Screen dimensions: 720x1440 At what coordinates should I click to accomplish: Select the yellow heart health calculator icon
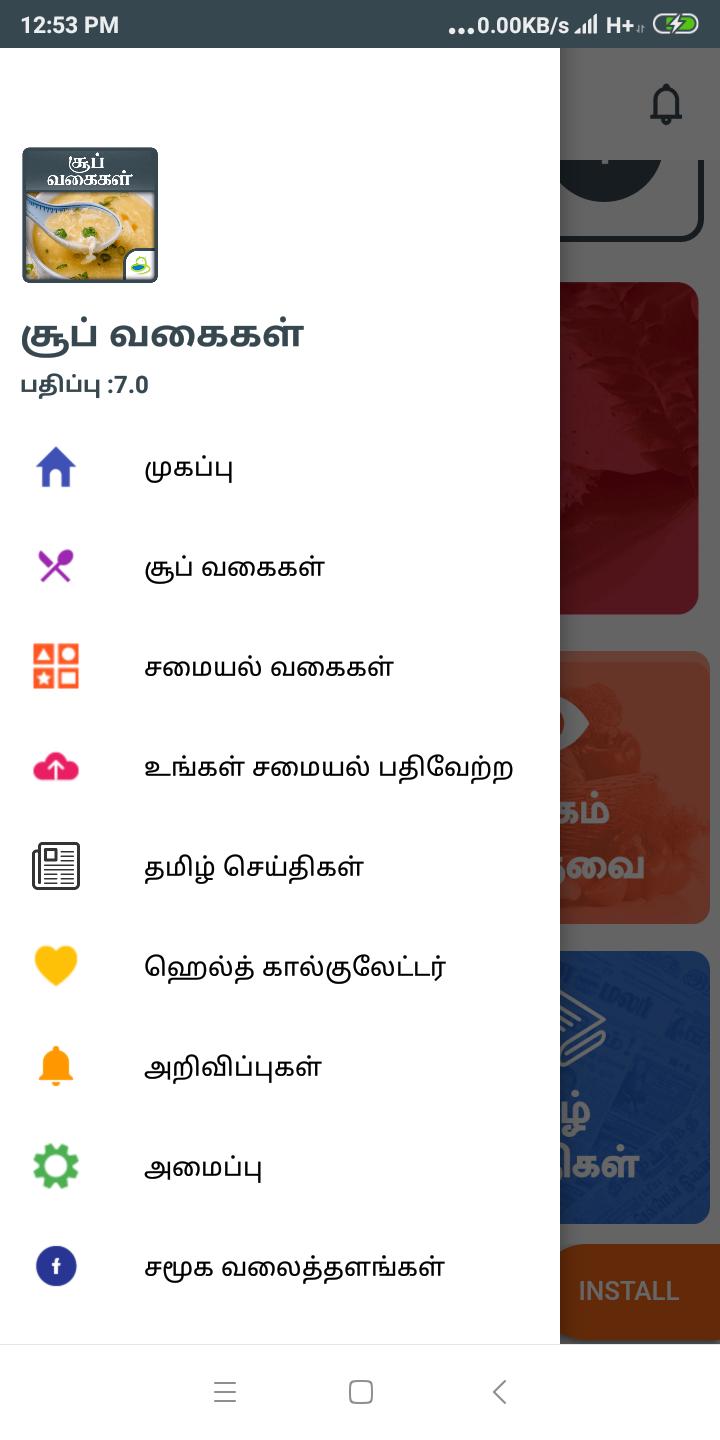pos(56,966)
